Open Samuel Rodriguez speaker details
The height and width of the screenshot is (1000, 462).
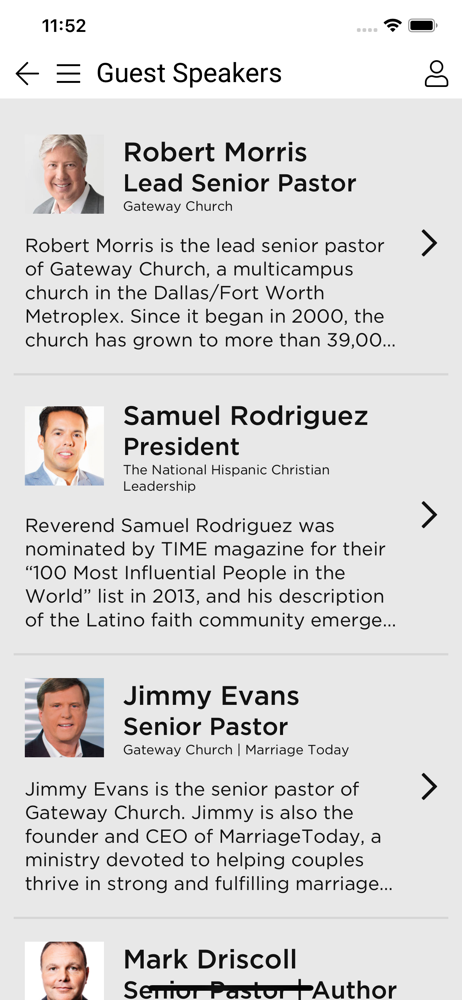coord(231,515)
